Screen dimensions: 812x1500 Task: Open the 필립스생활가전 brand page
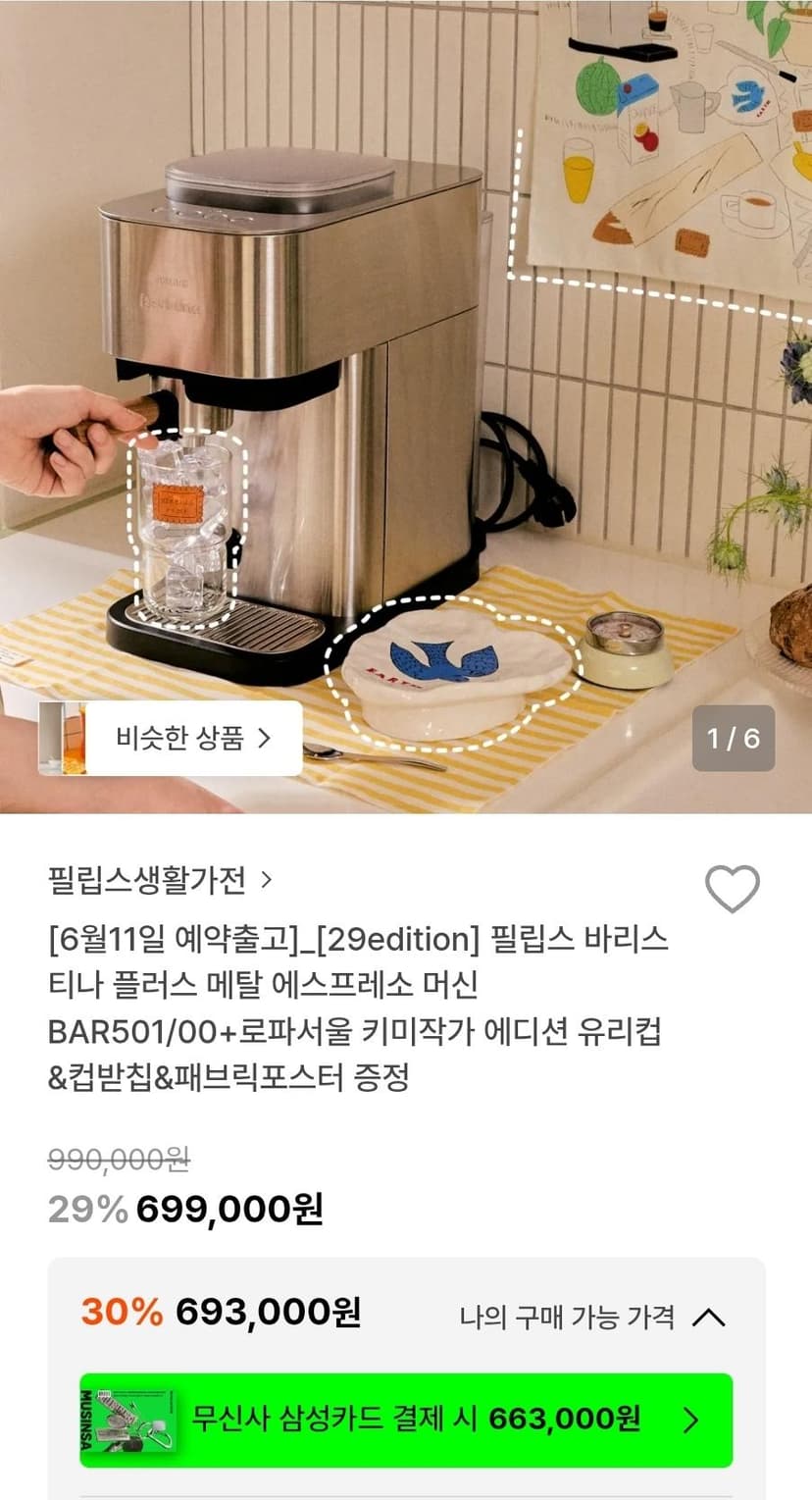click(x=159, y=880)
